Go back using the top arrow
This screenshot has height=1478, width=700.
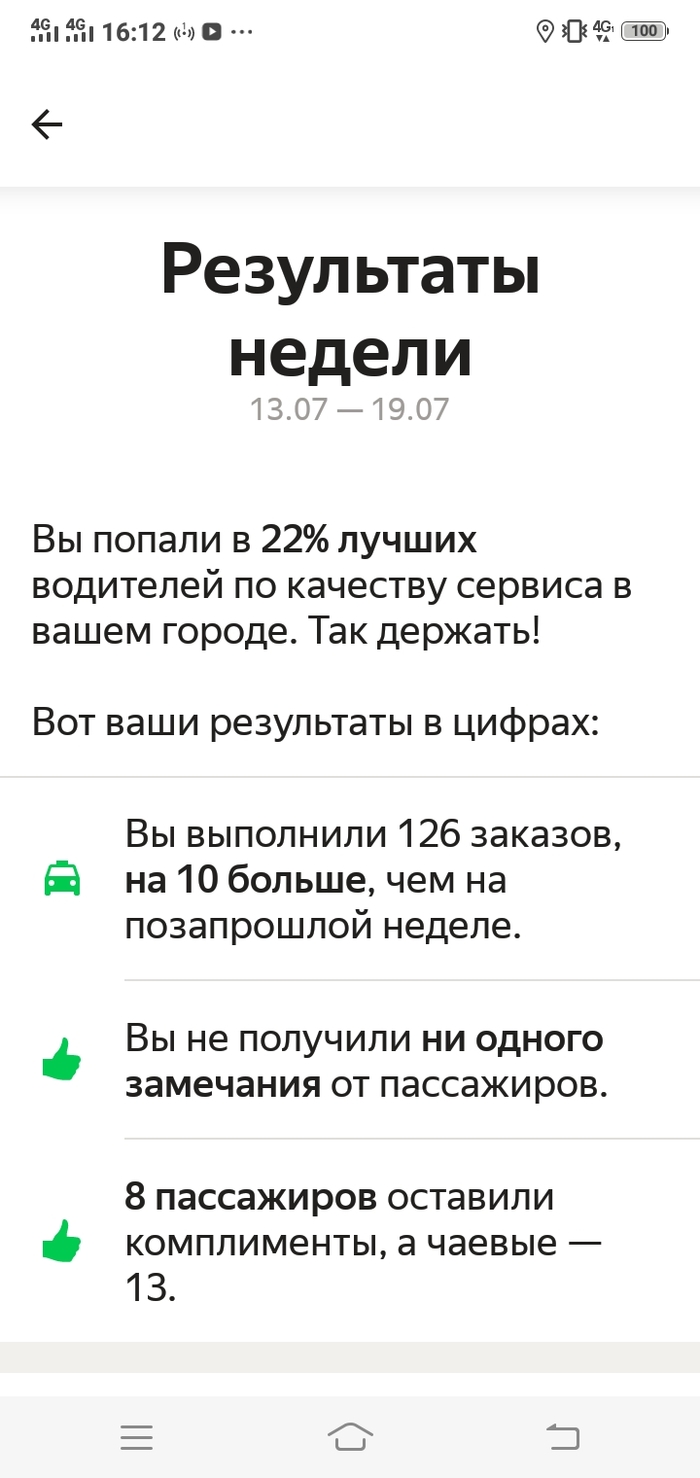[x=47, y=124]
